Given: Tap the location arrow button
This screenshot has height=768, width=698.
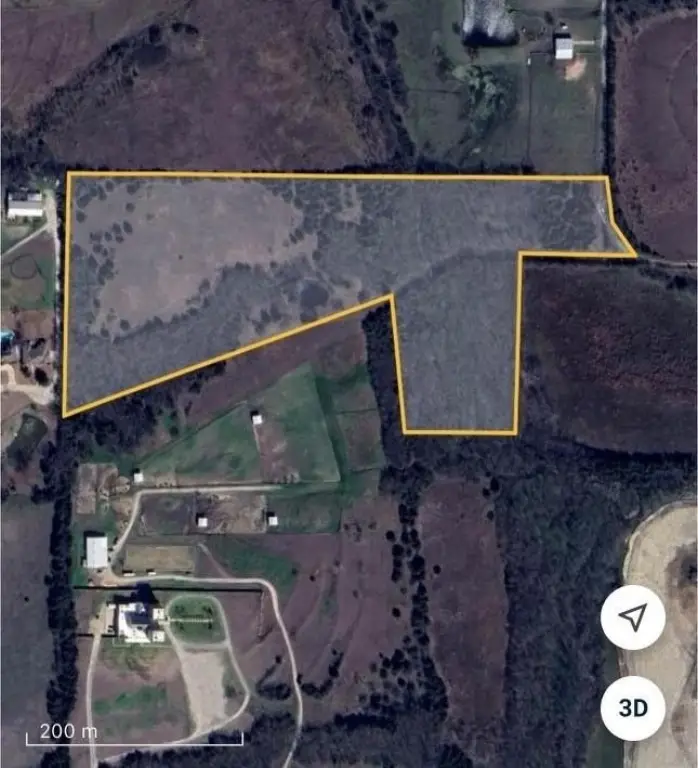Looking at the screenshot, I should pyautogui.click(x=632, y=617).
